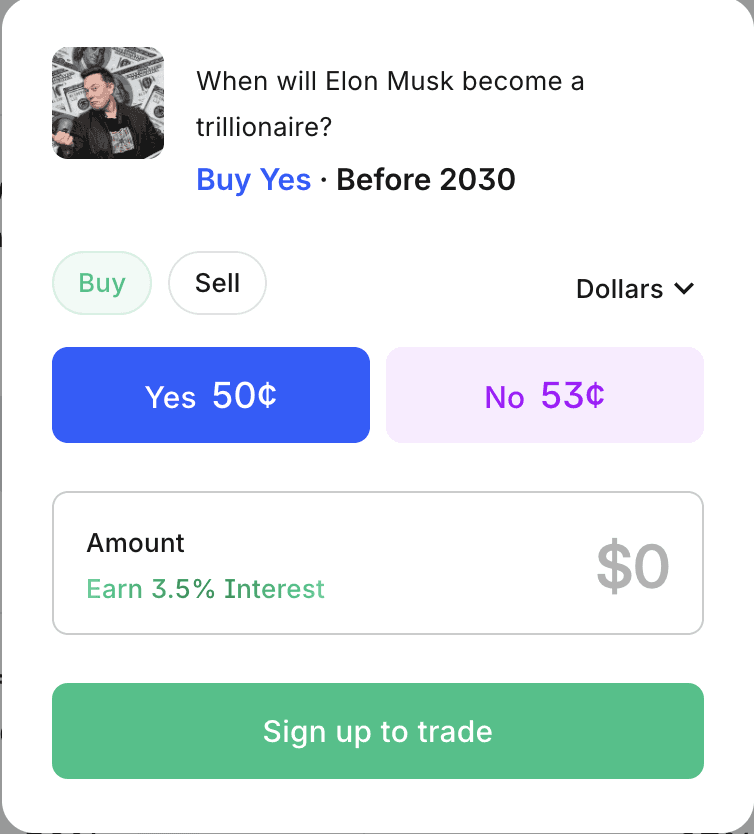Select the Yes price button
This screenshot has height=834, width=754.
point(210,395)
